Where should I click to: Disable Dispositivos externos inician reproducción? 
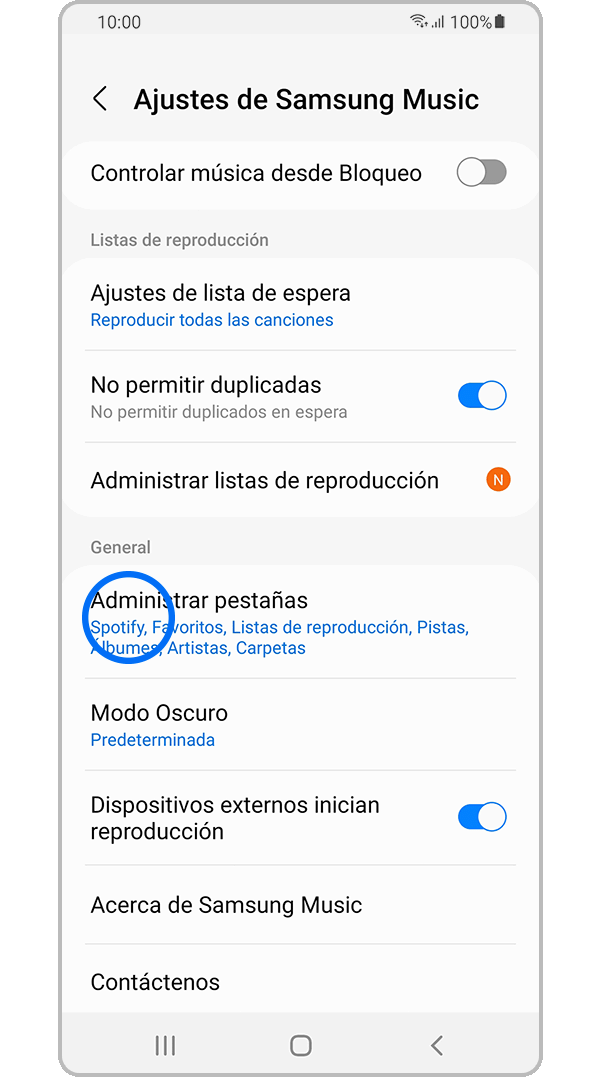[x=481, y=817]
